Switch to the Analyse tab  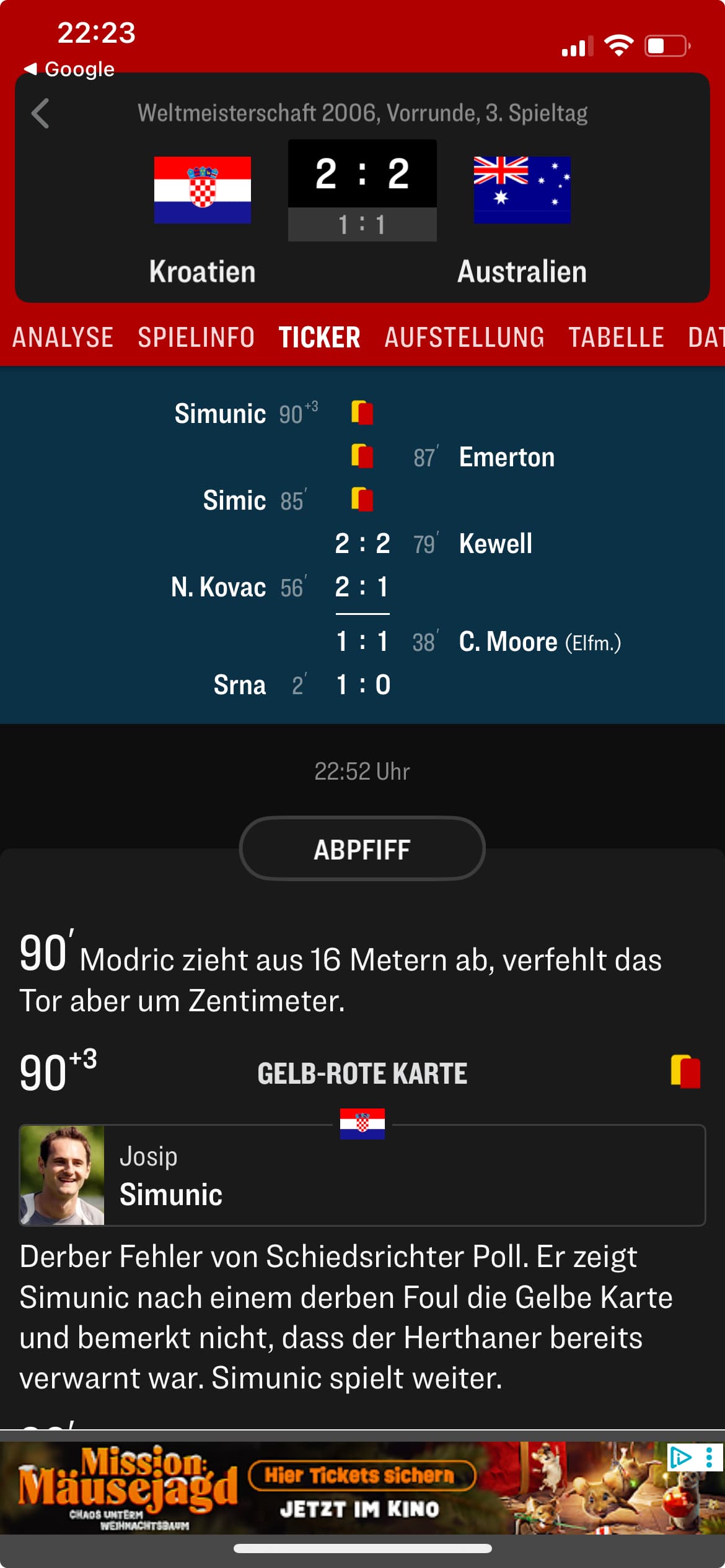pos(63,338)
